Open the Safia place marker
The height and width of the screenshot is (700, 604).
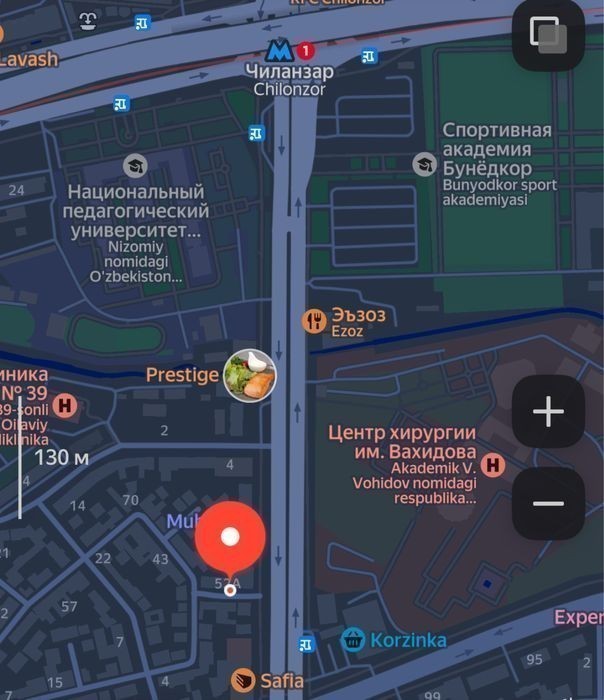[x=243, y=681]
